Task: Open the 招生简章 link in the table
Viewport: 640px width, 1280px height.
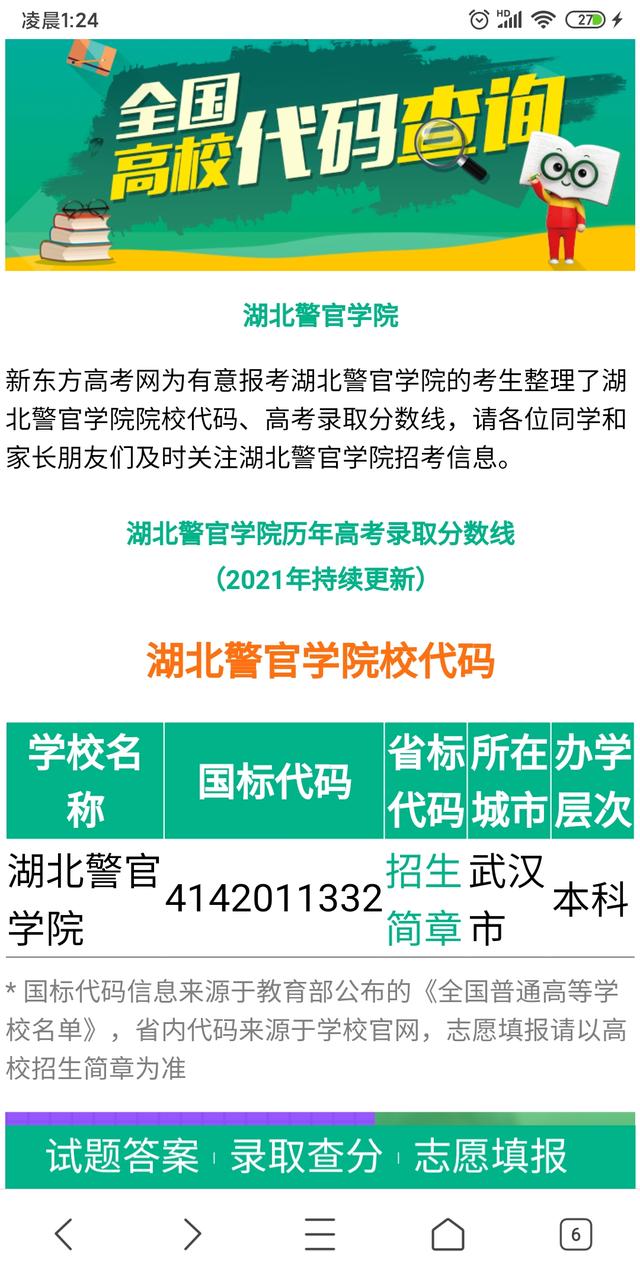Action: [424, 899]
